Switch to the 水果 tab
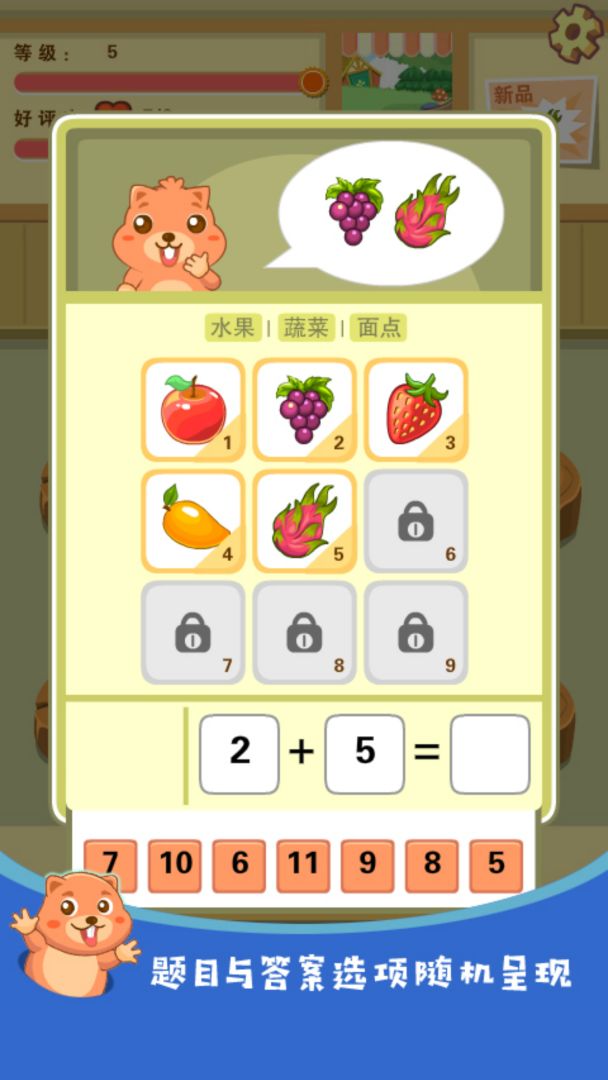 [x=233, y=328]
